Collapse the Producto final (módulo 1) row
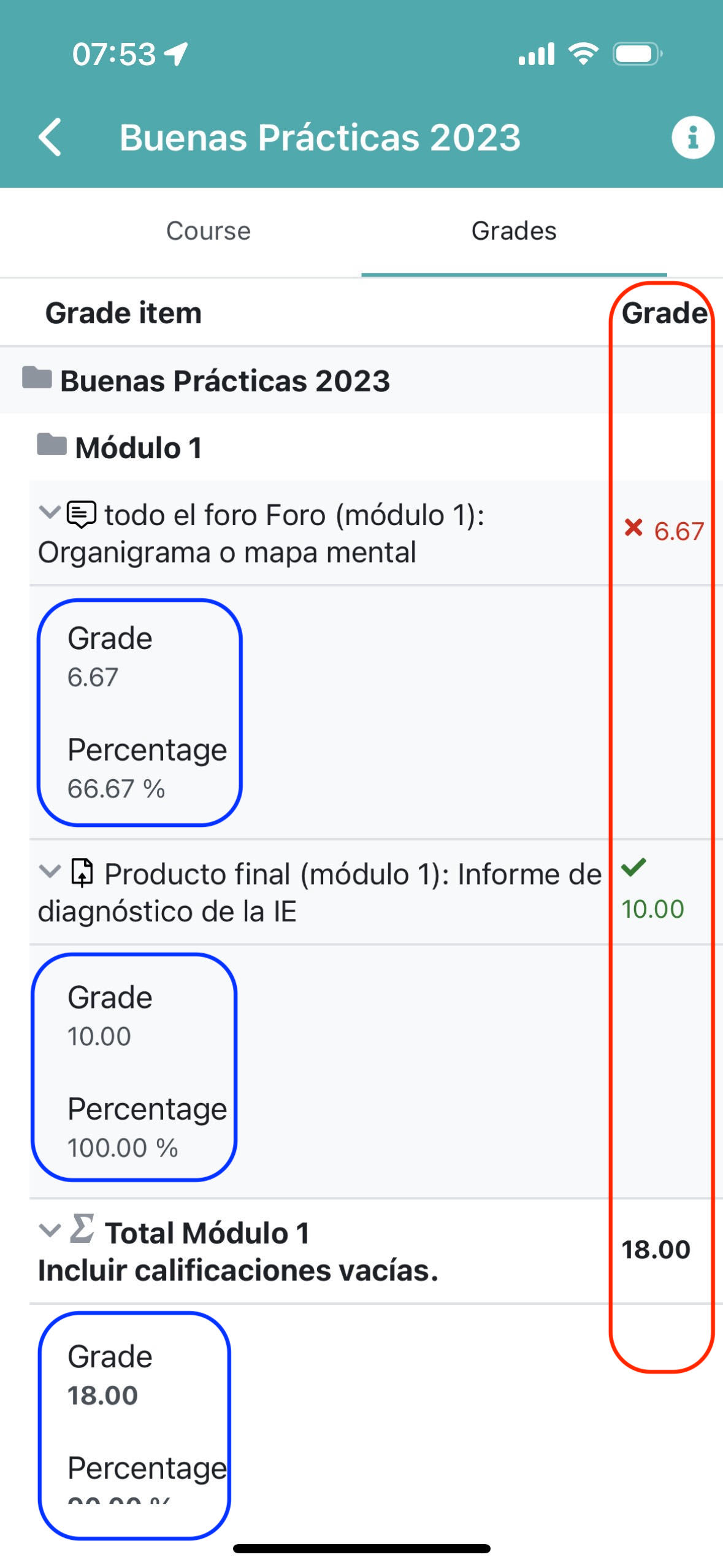The height and width of the screenshot is (1568, 723). [49, 871]
